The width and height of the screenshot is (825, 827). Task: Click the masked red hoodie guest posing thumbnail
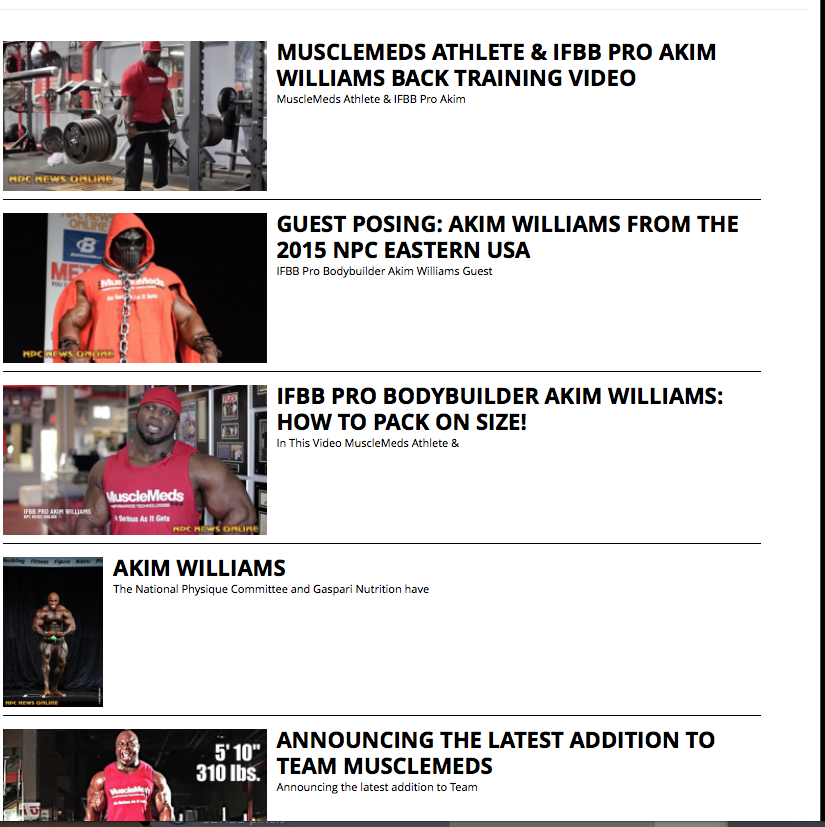pyautogui.click(x=134, y=288)
